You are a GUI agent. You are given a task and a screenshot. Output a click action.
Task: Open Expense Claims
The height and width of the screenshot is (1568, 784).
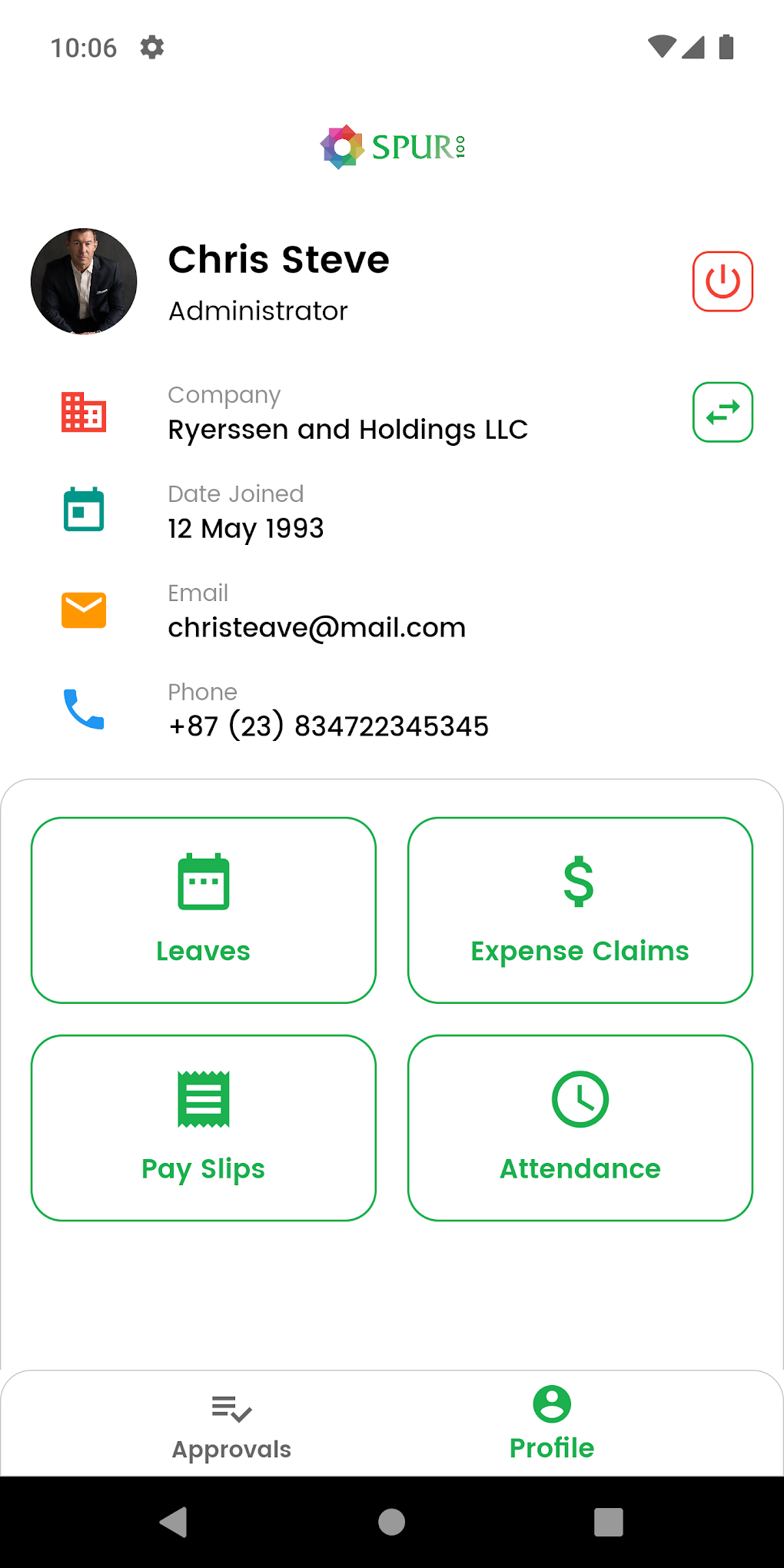point(580,910)
